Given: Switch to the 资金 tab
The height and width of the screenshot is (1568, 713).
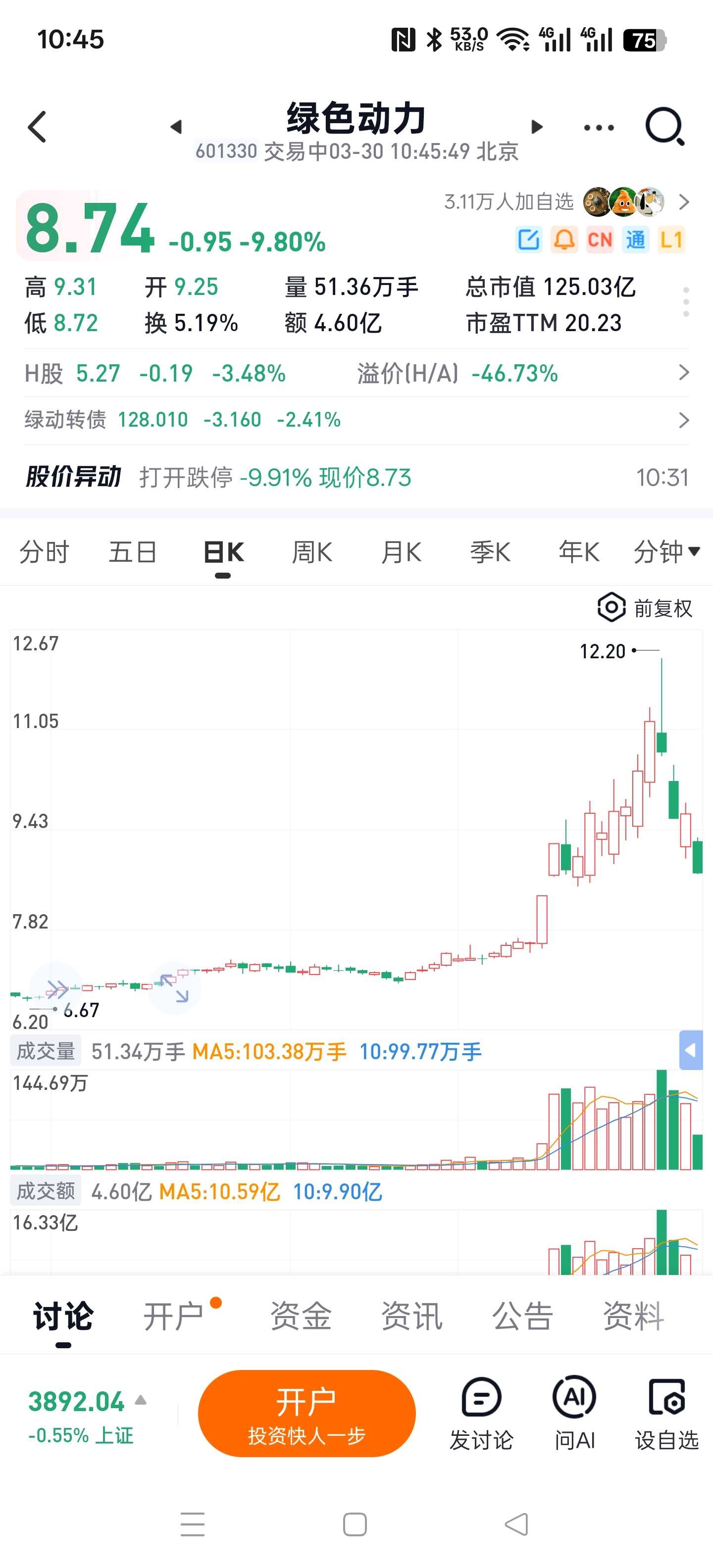Looking at the screenshot, I should tap(301, 1316).
